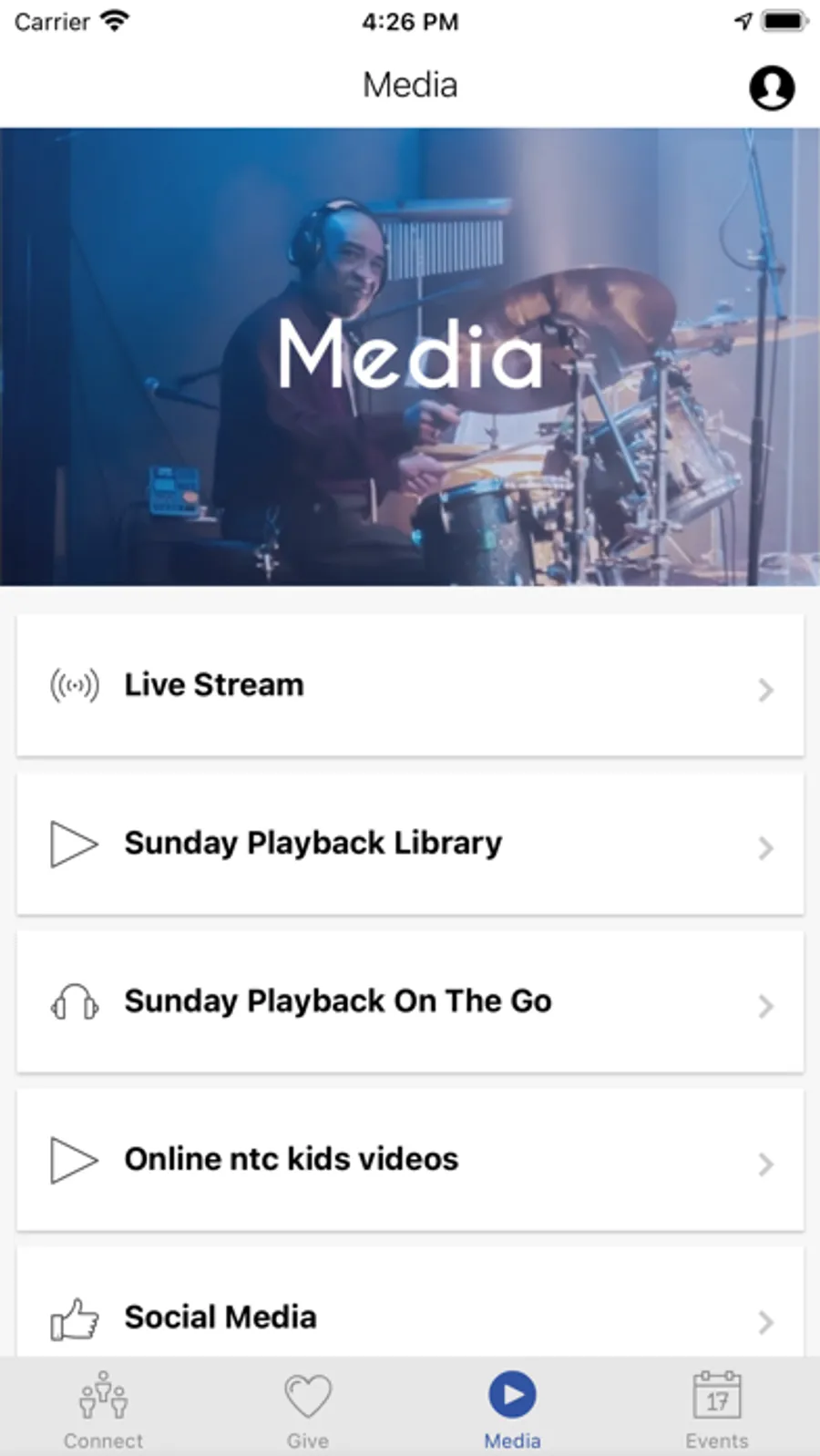Switch to the Give tab
The image size is (820, 1456).
[308, 1408]
